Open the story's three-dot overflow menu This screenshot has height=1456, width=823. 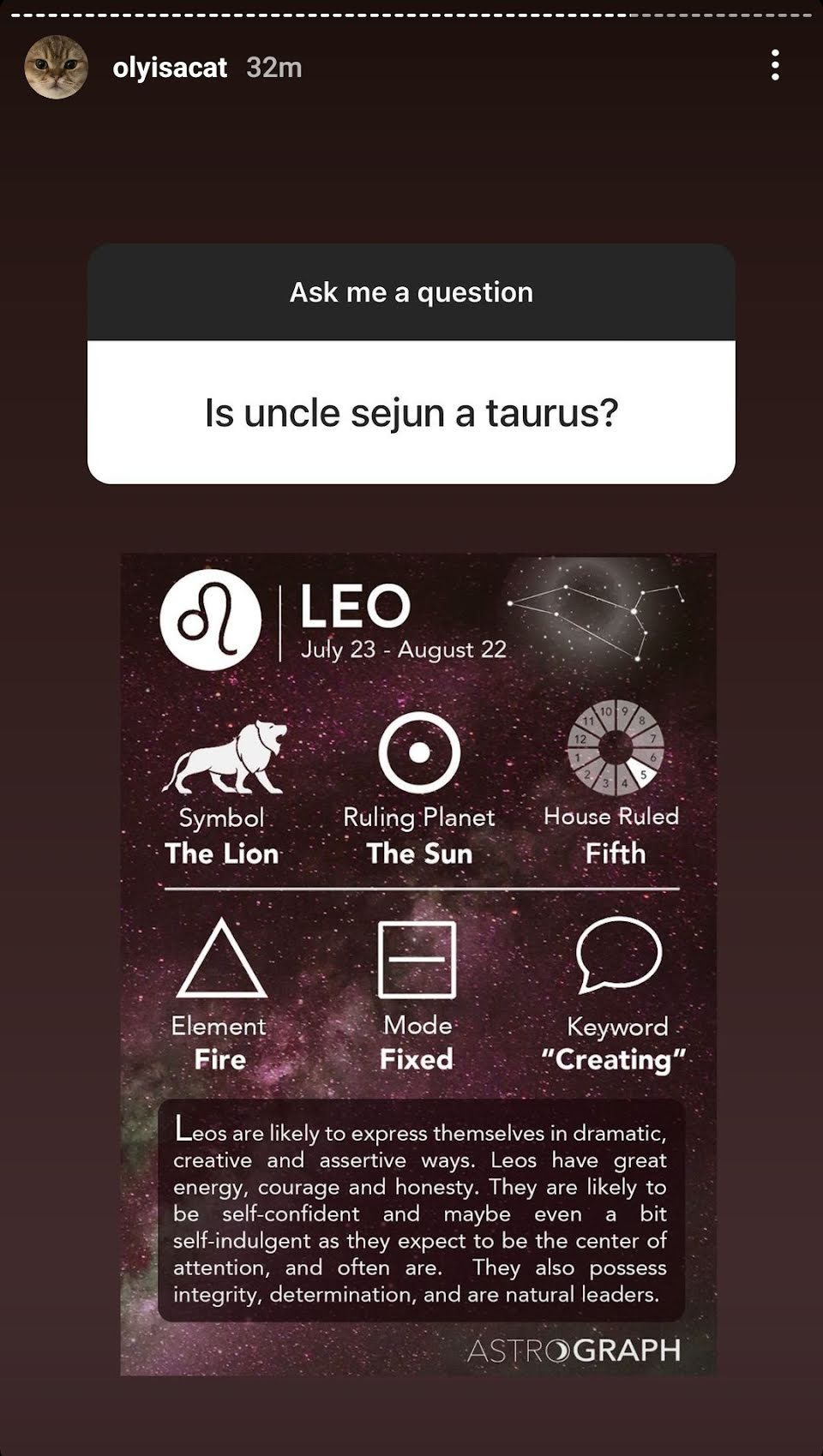pos(775,65)
